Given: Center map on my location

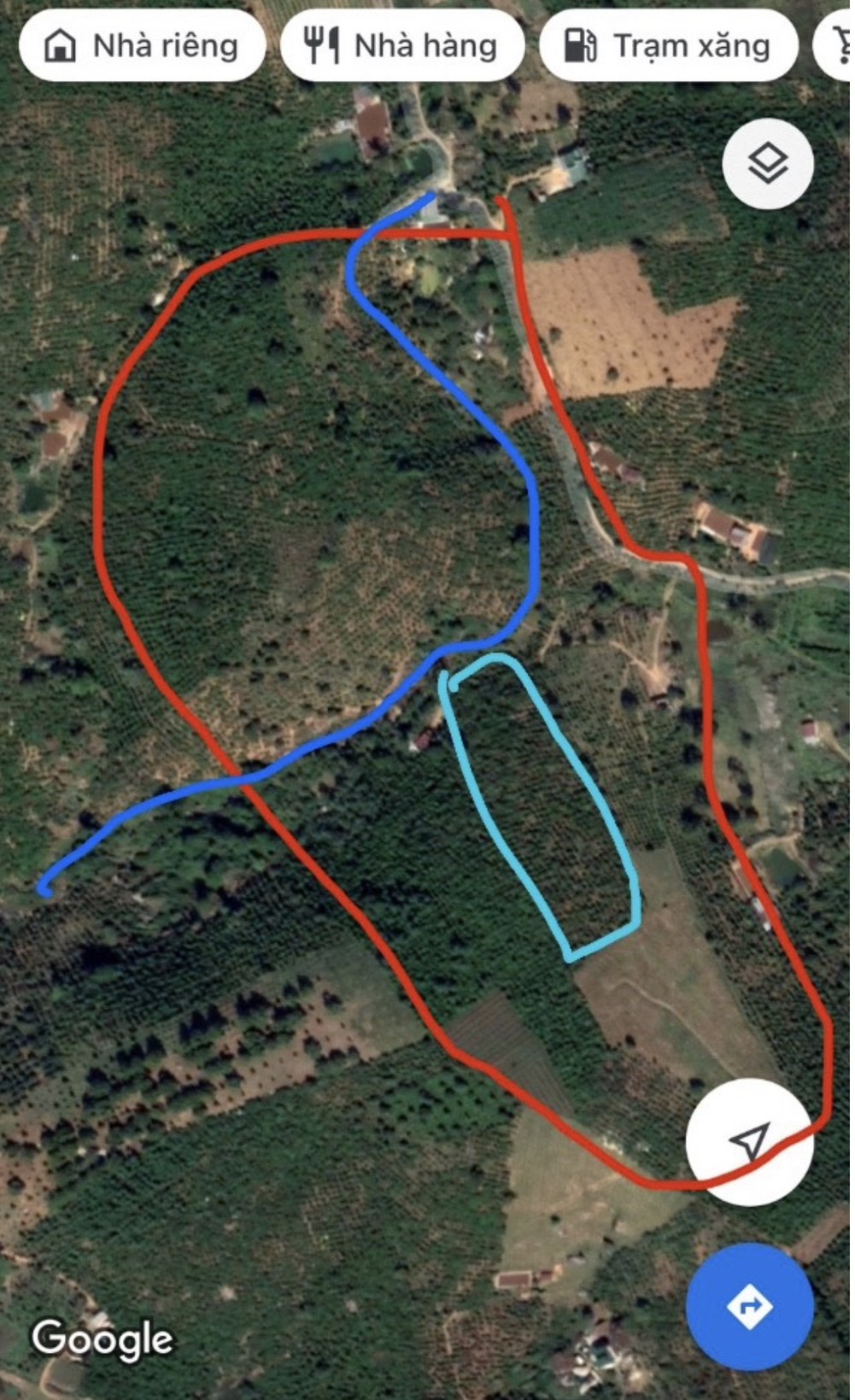Looking at the screenshot, I should (x=749, y=1141).
